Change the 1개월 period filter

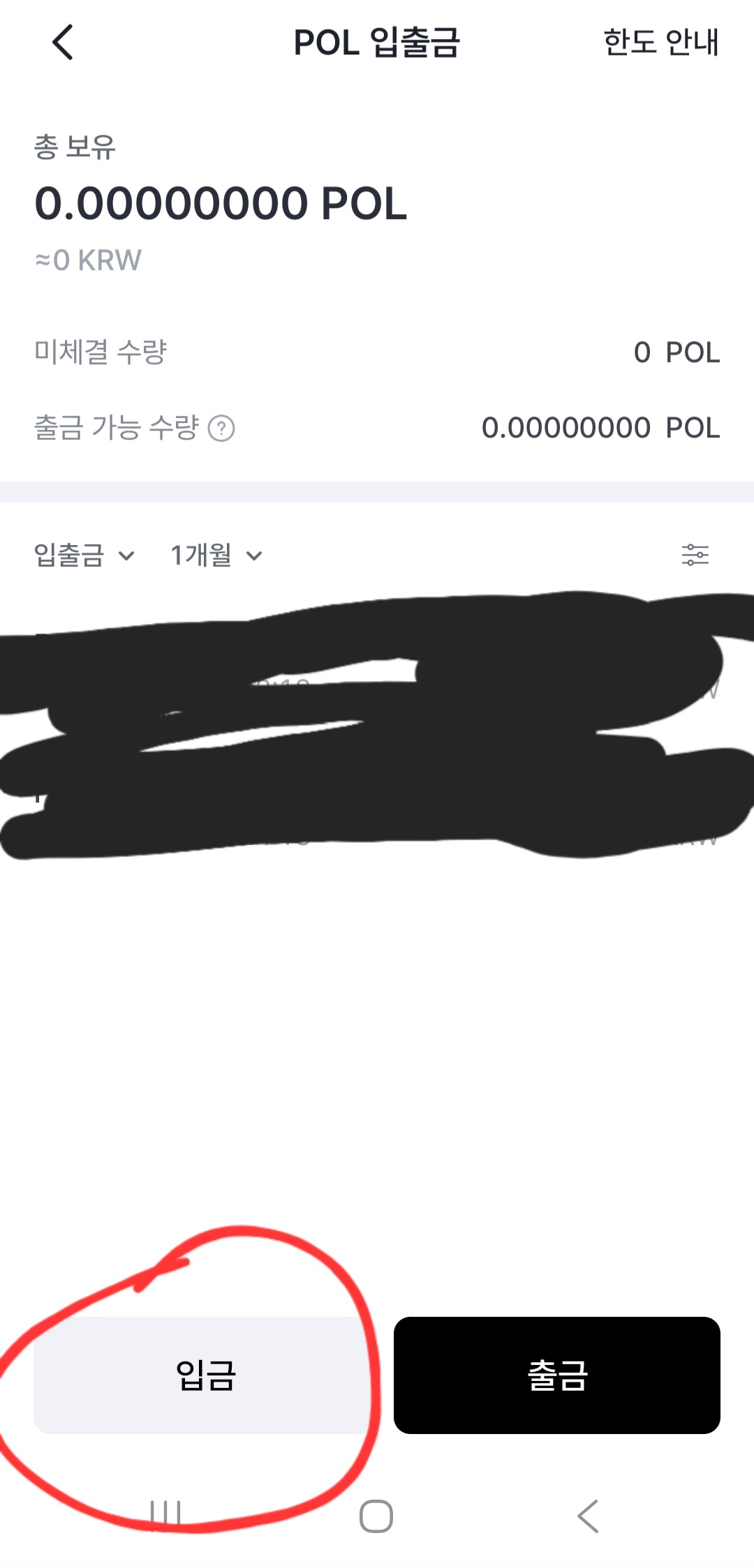pos(216,555)
